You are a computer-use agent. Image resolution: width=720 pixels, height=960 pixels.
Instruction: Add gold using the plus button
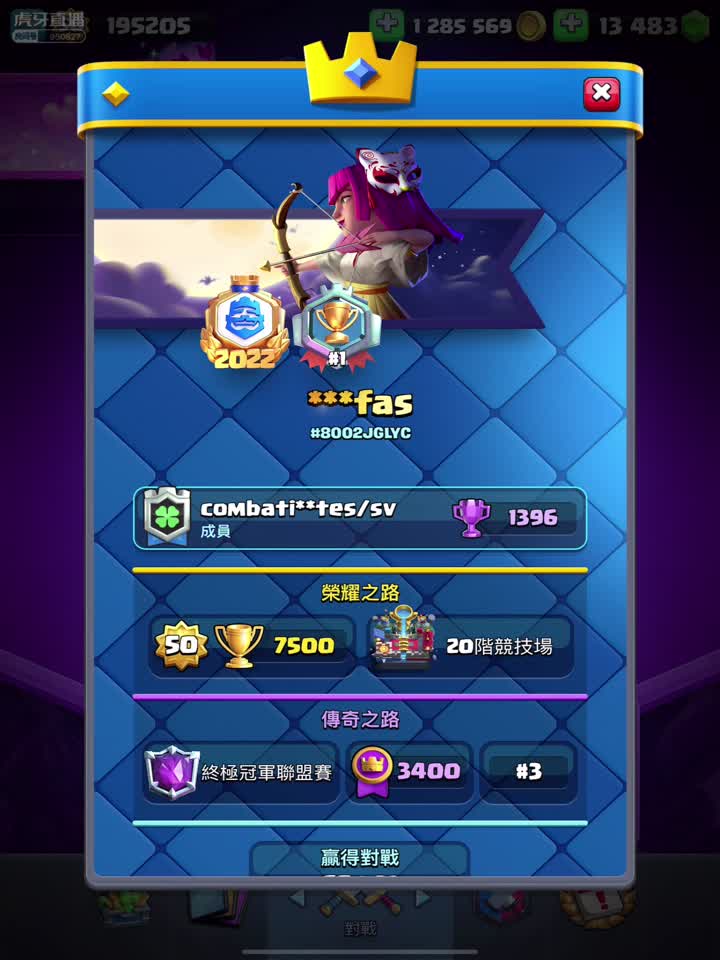pyautogui.click(x=386, y=25)
